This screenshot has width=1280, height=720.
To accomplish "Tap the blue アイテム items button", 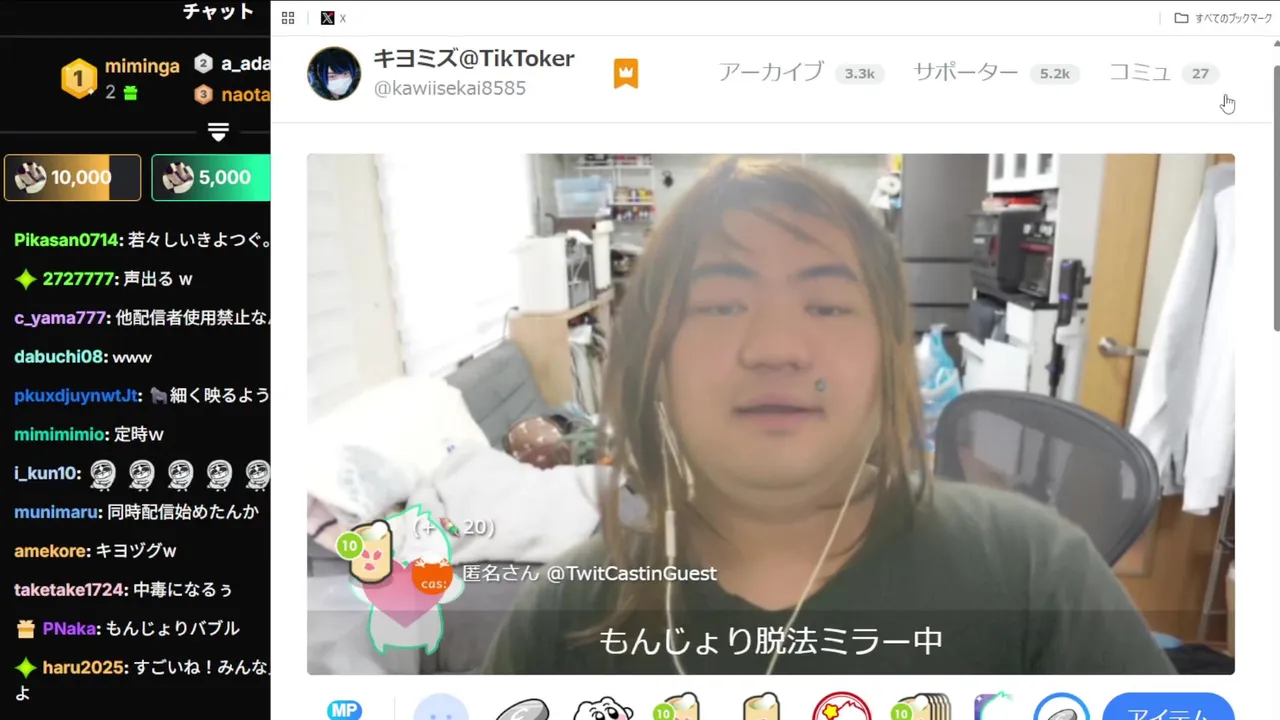I will click(1168, 709).
